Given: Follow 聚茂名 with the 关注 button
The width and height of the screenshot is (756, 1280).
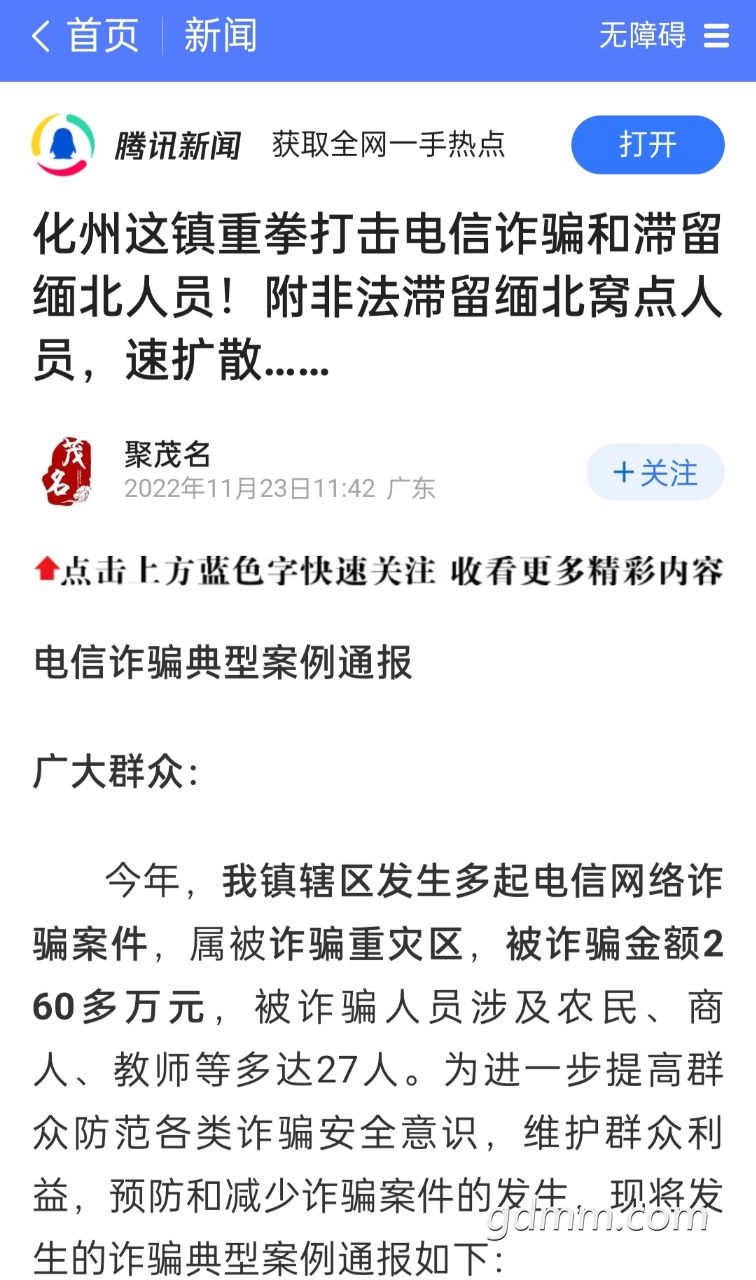Looking at the screenshot, I should (655, 472).
